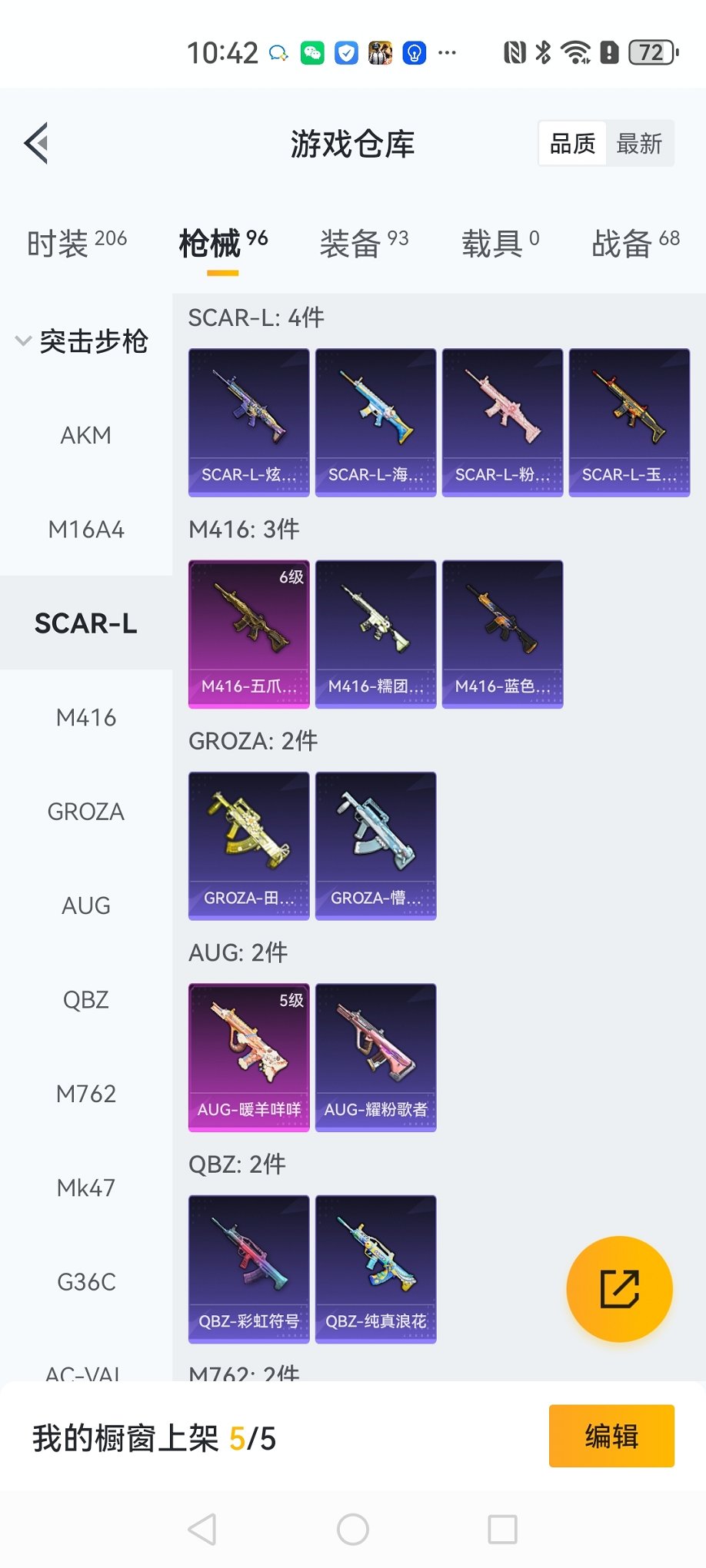Select M16A4 in the side list
Screen dimensions: 706x1568
pos(86,530)
